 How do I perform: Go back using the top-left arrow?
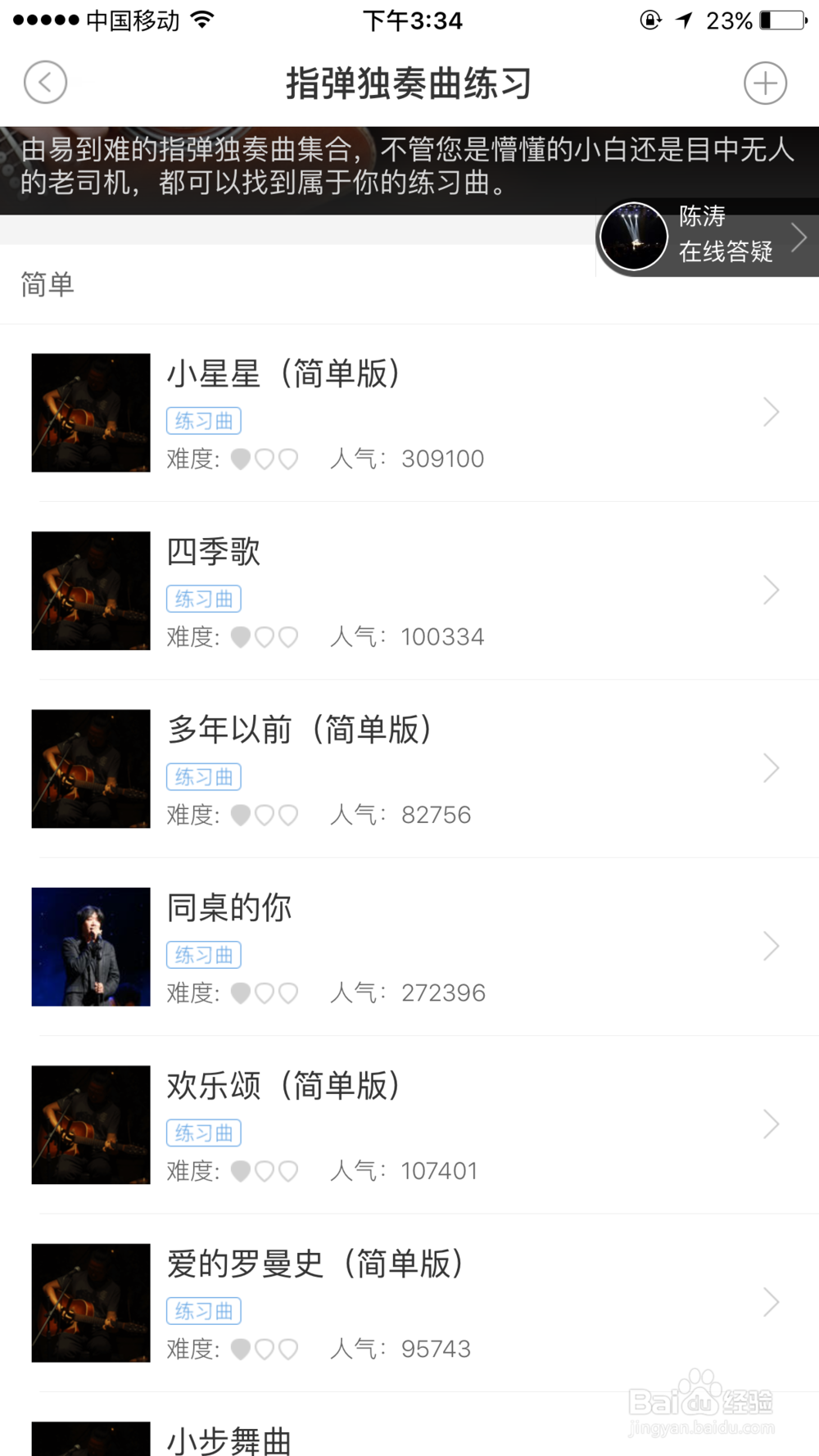coord(45,83)
